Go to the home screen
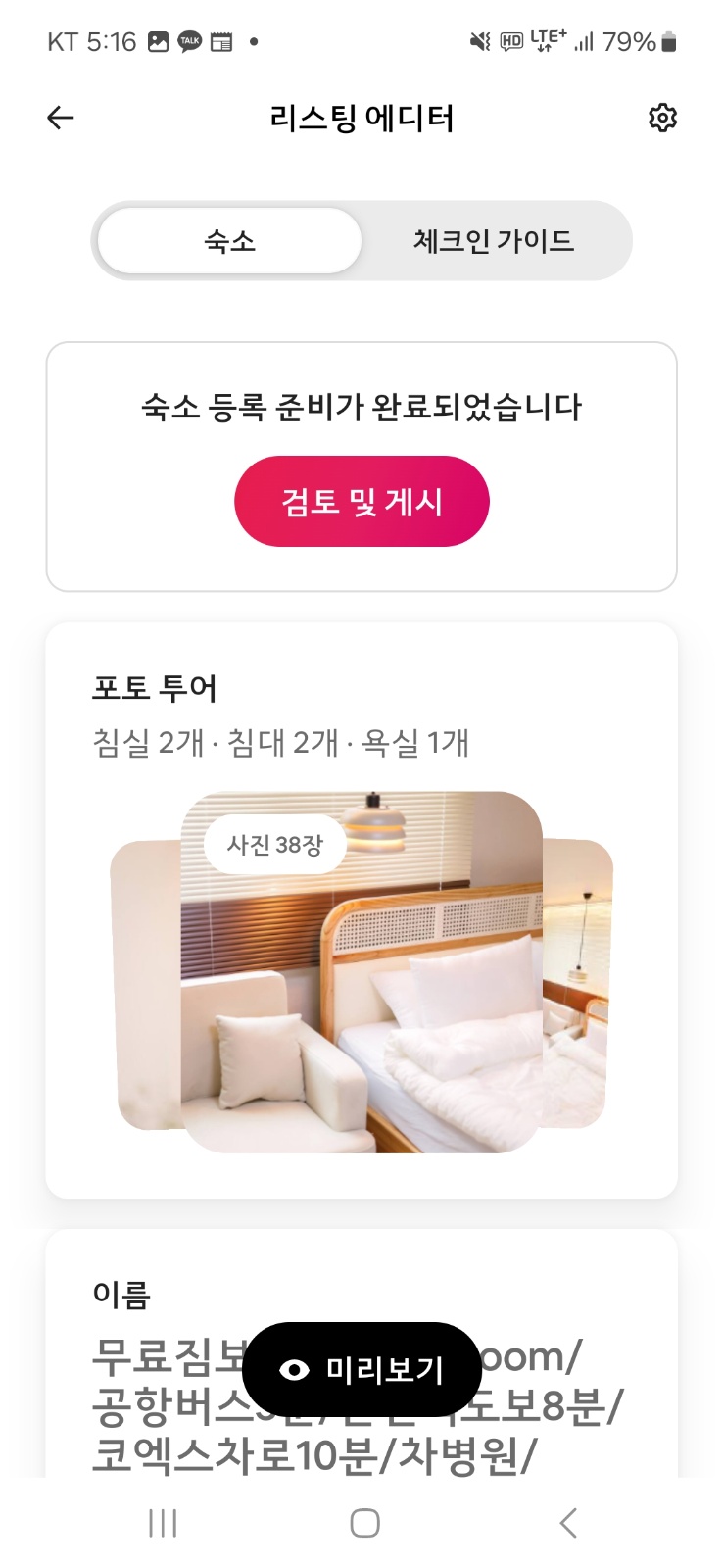 pos(364,1523)
